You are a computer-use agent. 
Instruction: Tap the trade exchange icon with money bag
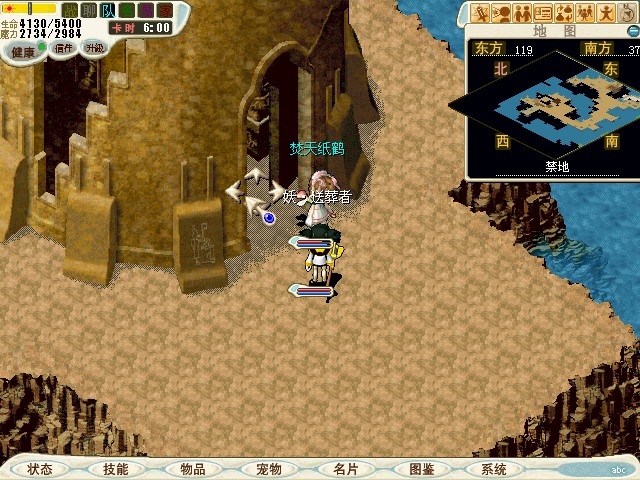565,13
